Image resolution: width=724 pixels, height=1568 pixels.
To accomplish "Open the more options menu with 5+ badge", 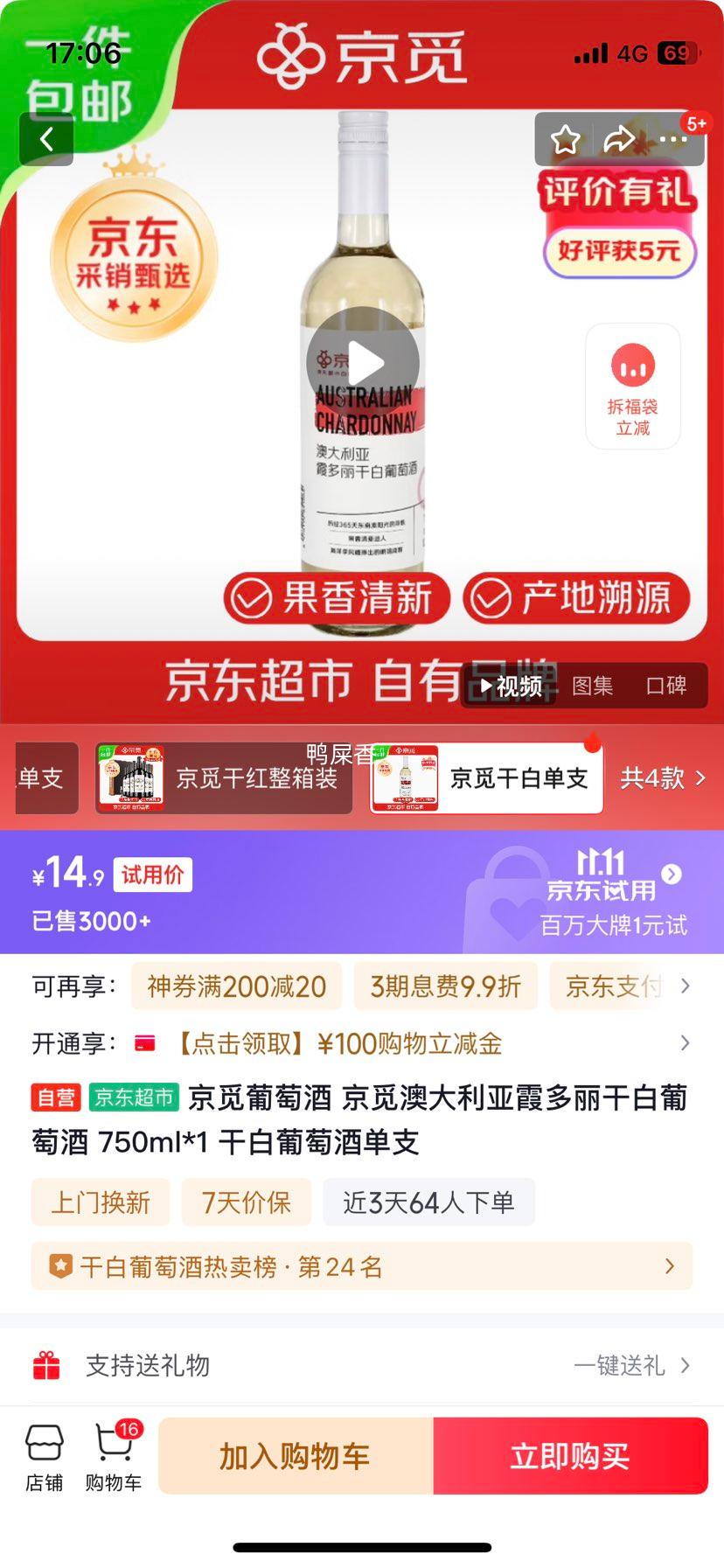I will click(675, 139).
